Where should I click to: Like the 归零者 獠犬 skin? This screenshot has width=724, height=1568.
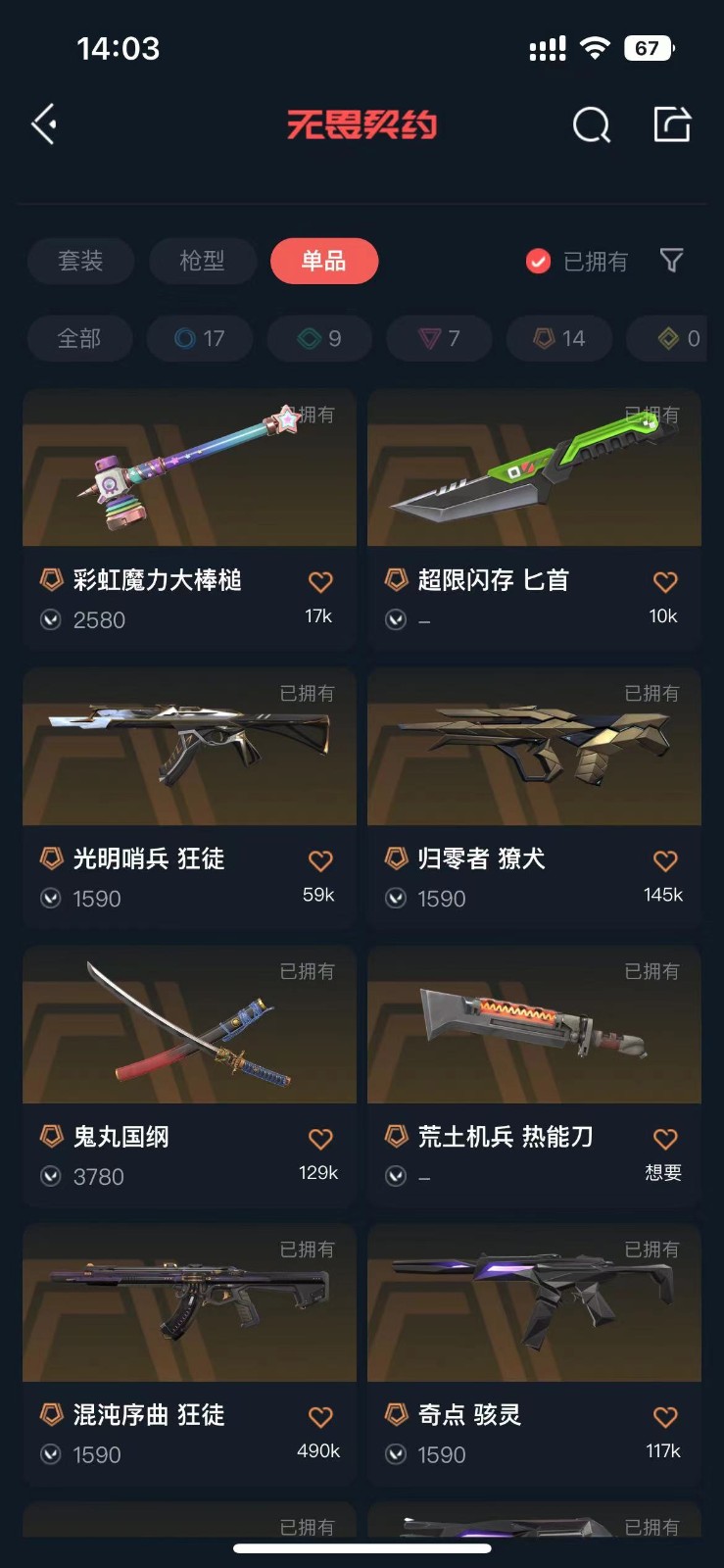pos(665,860)
